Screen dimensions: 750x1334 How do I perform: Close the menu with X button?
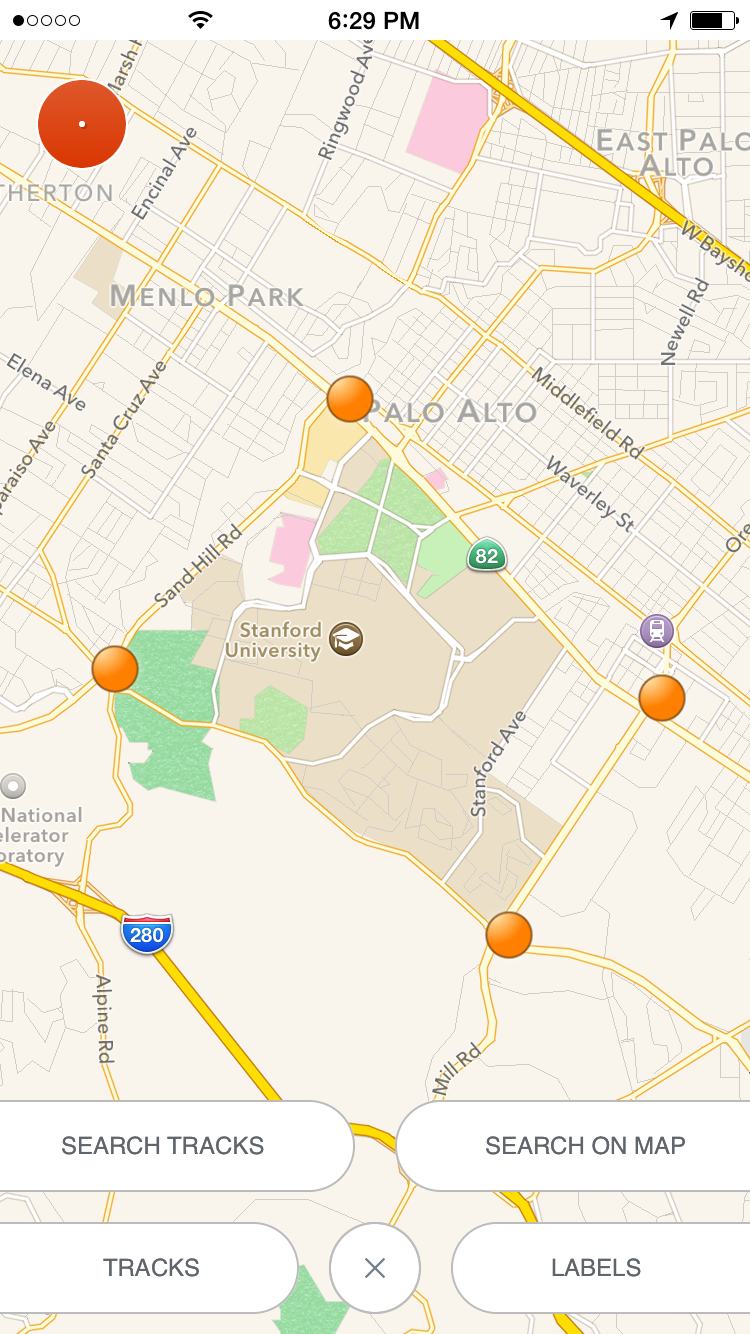click(375, 1268)
